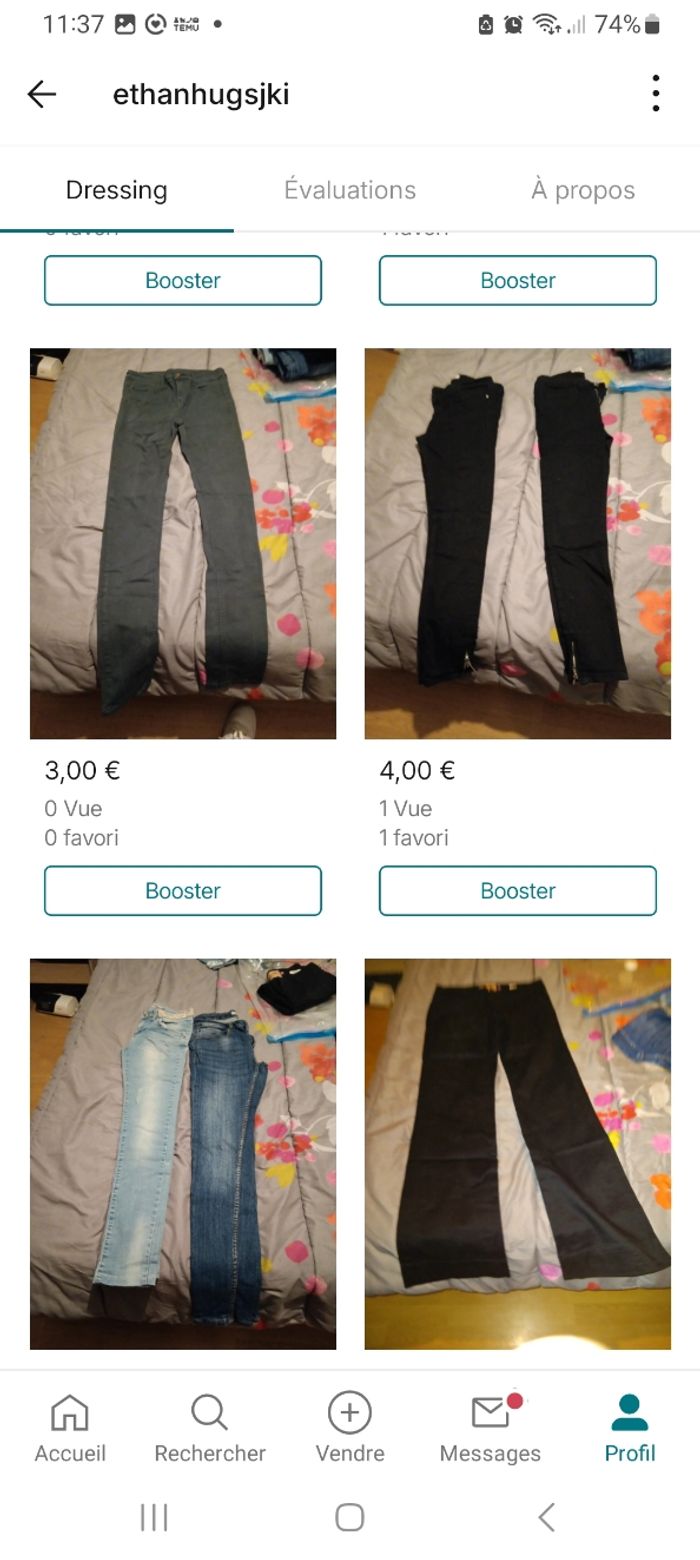Select the Profil tab
The height and width of the screenshot is (1560, 700).
630,1429
